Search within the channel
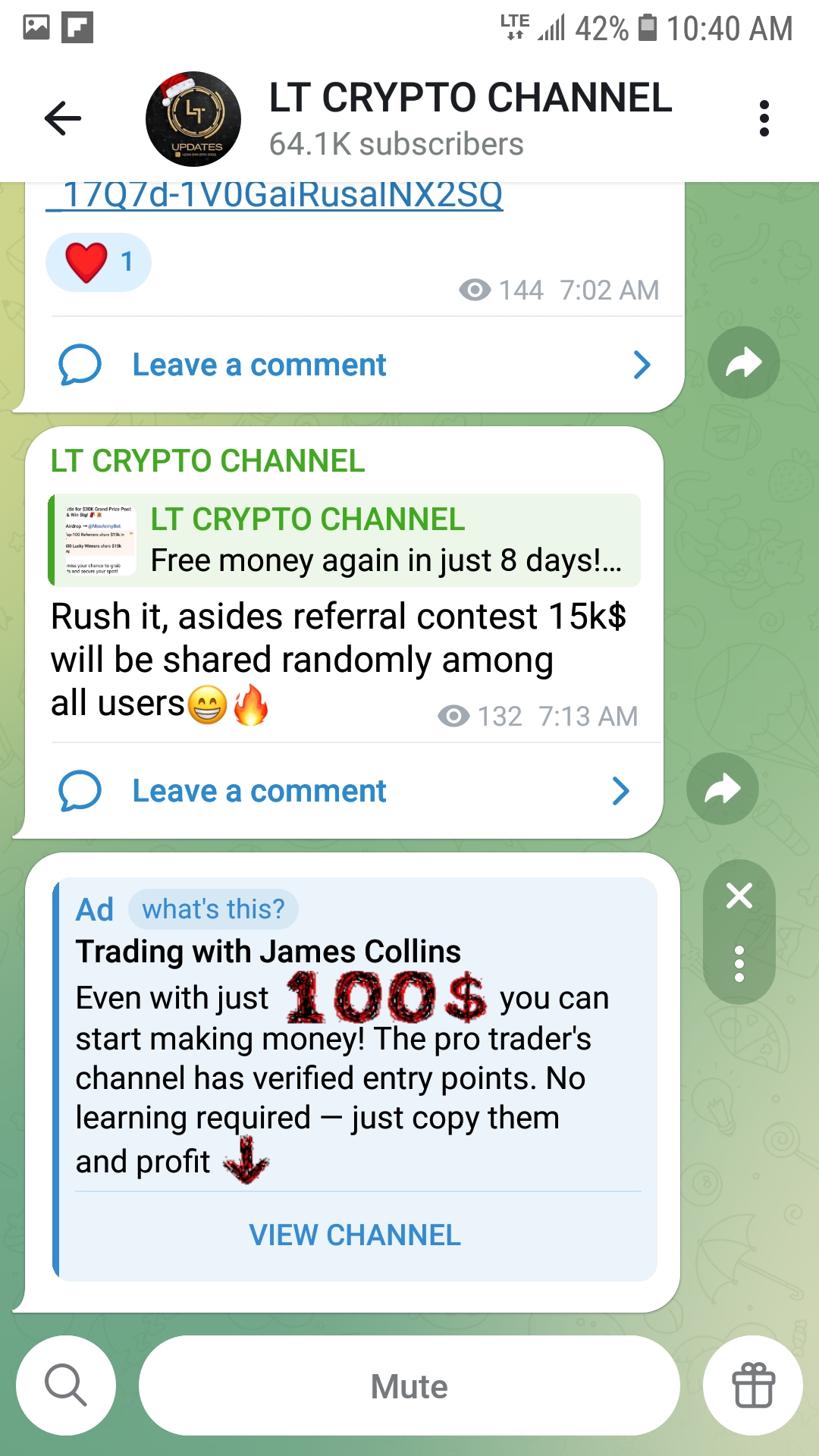 tap(66, 1385)
